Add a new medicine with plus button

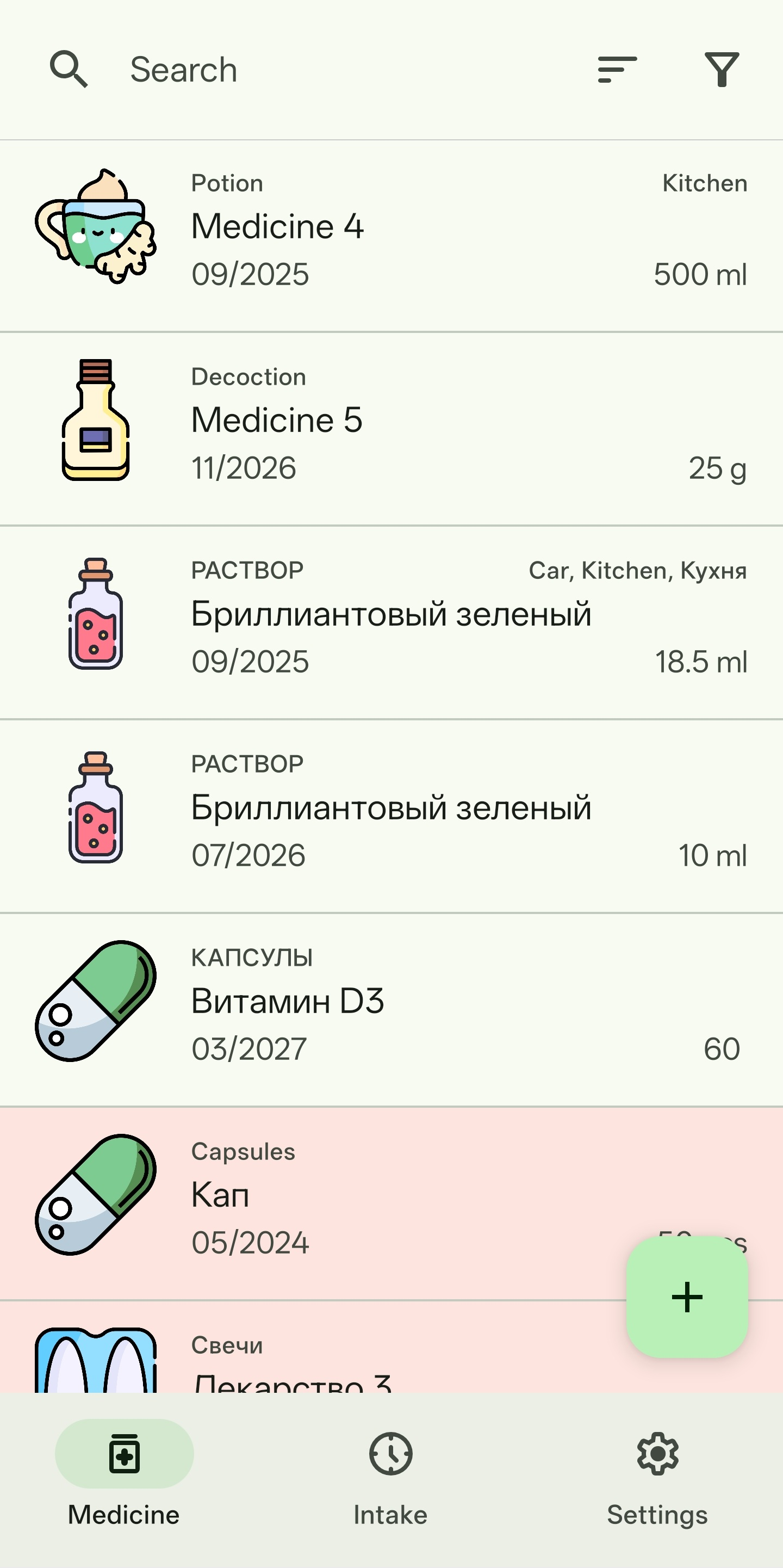[687, 1297]
